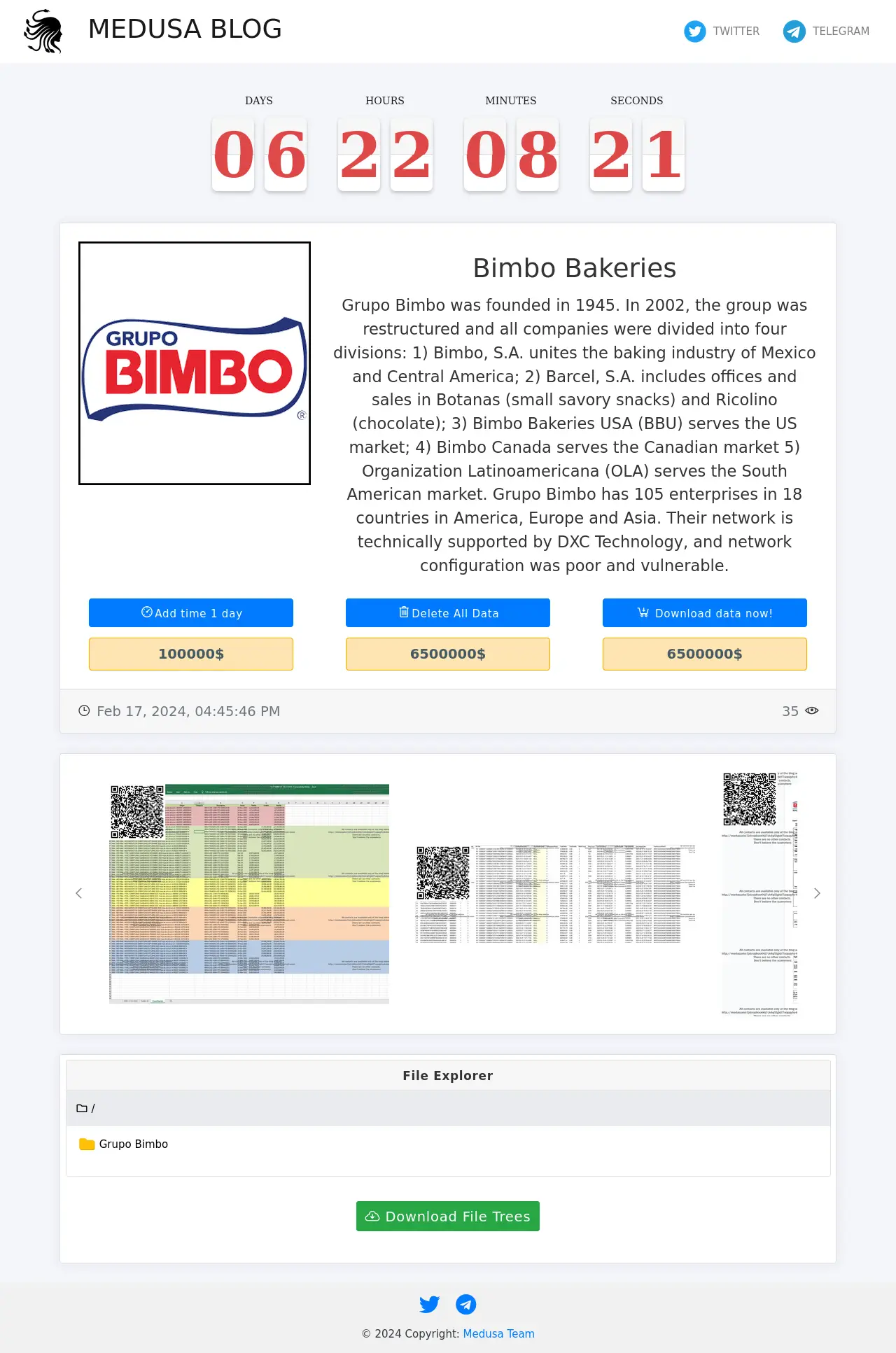The height and width of the screenshot is (1353, 896).
Task: Open the Grupo Bimbo folder
Action: click(133, 1144)
